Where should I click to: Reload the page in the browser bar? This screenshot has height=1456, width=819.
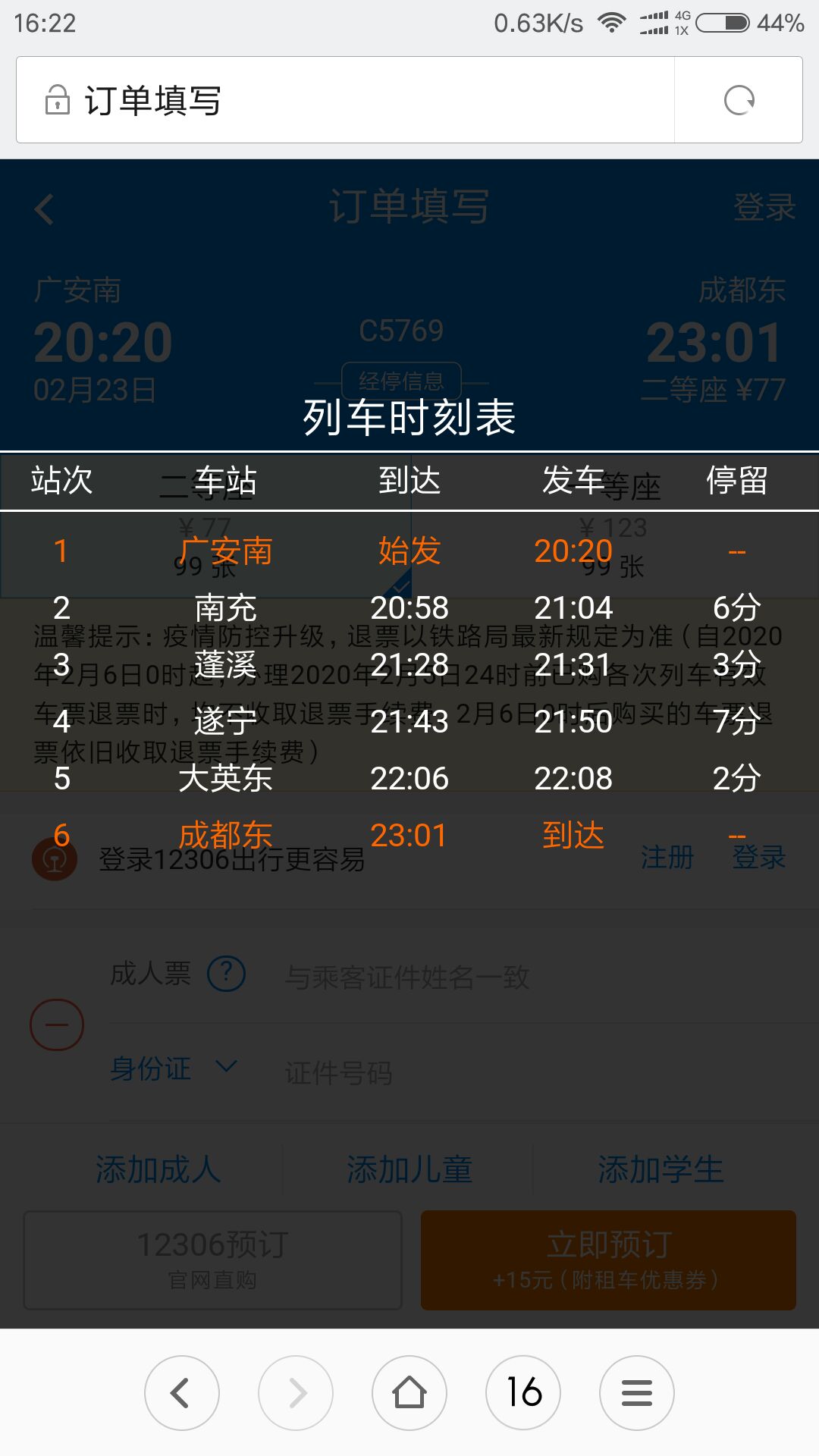[x=739, y=100]
